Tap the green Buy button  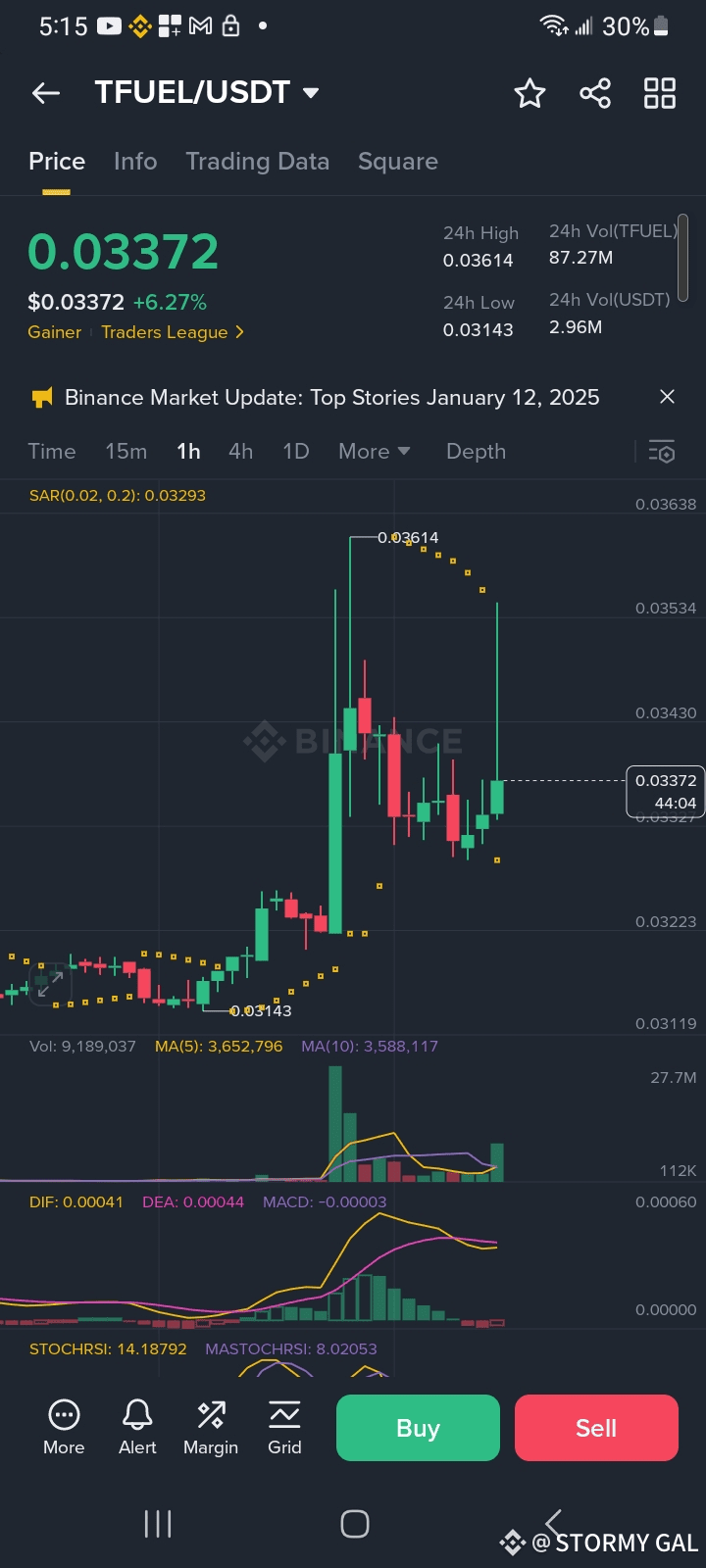coord(418,1428)
